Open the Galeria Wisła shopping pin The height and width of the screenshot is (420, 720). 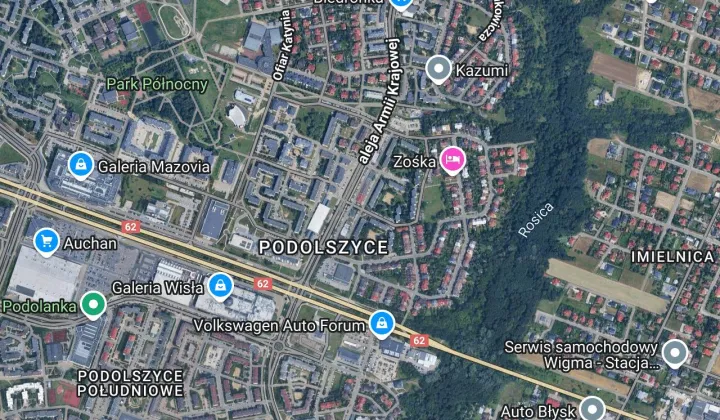click(219, 286)
